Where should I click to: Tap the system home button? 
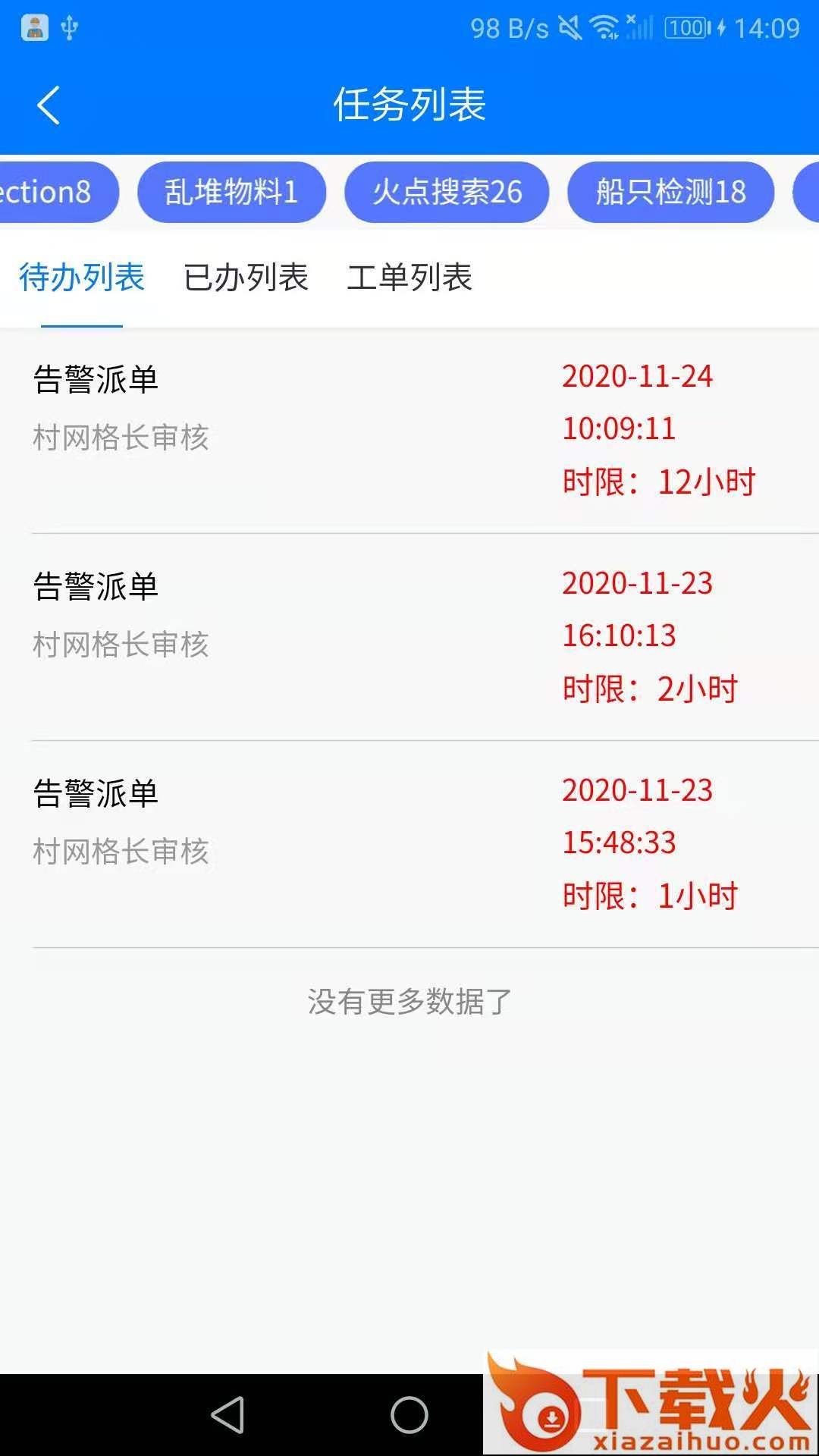point(409,1415)
